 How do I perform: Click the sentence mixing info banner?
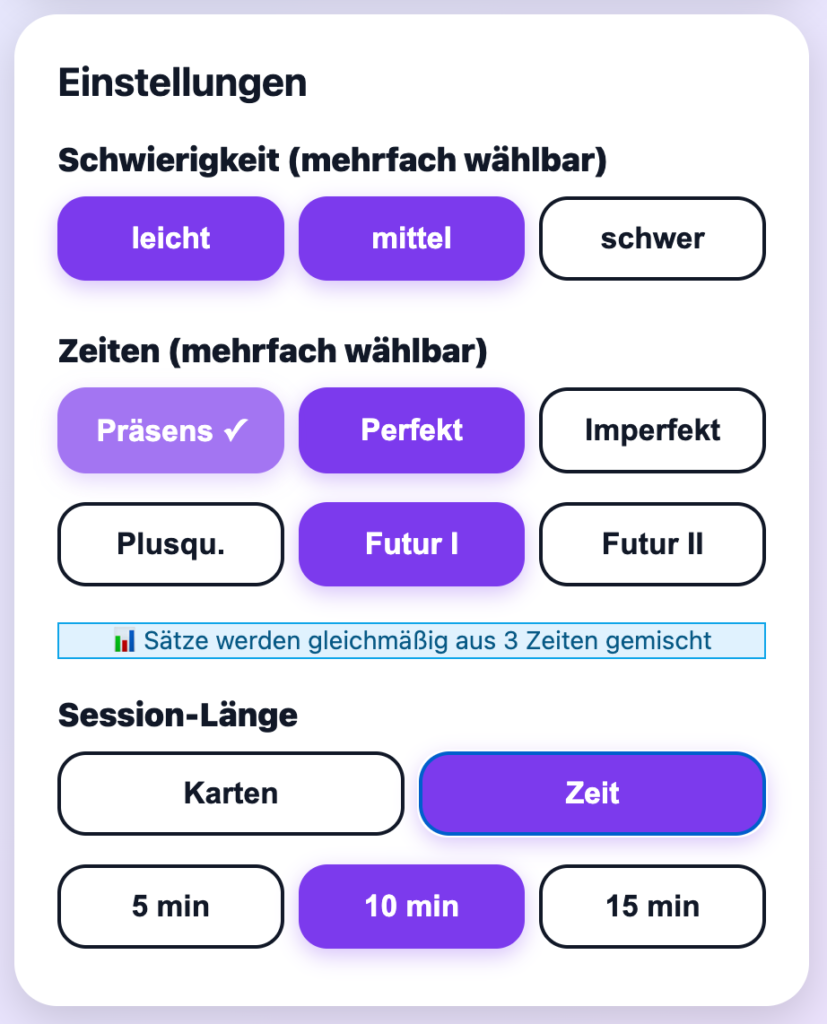click(x=413, y=641)
